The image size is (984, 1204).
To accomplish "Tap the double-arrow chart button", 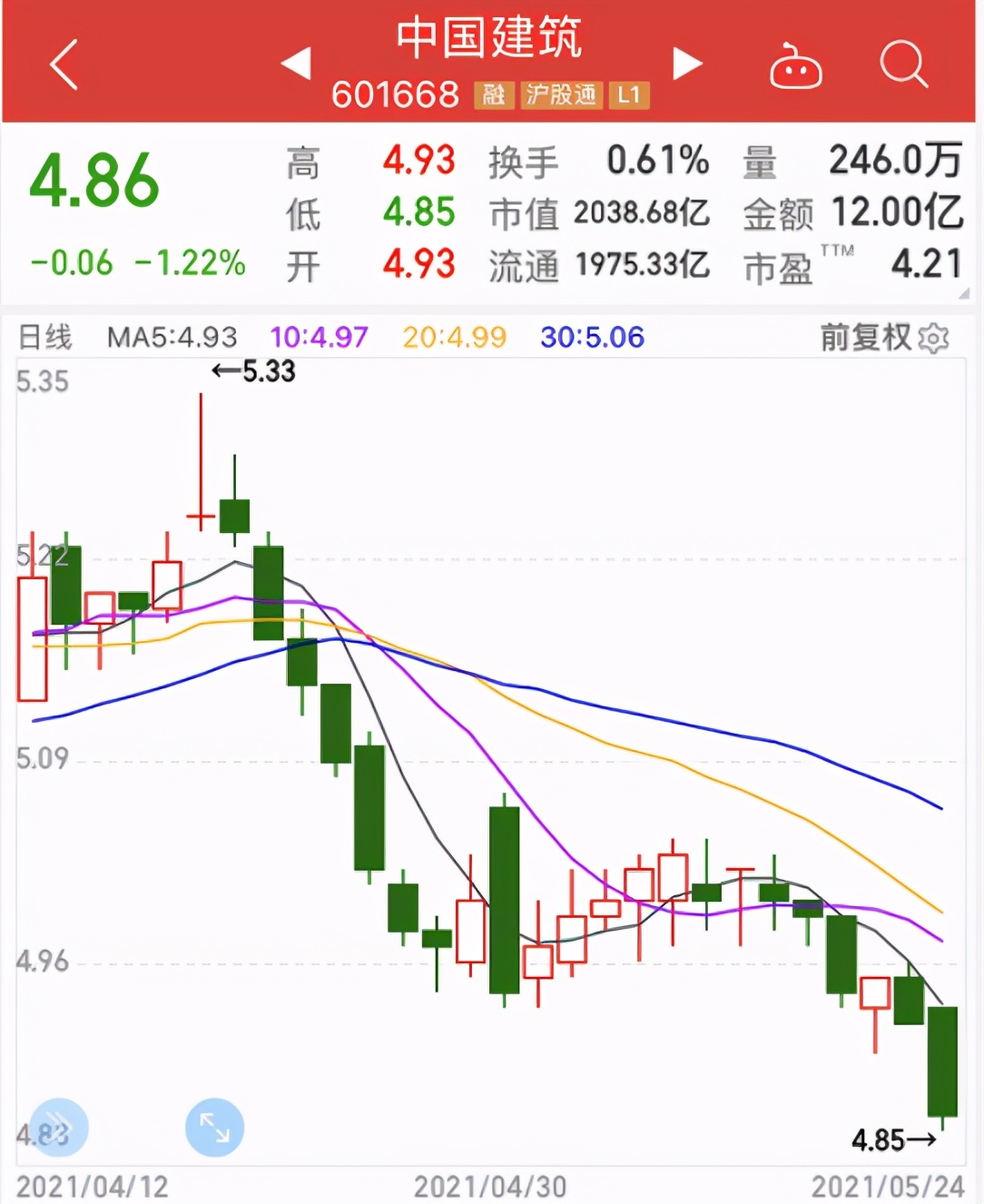I will [59, 1128].
